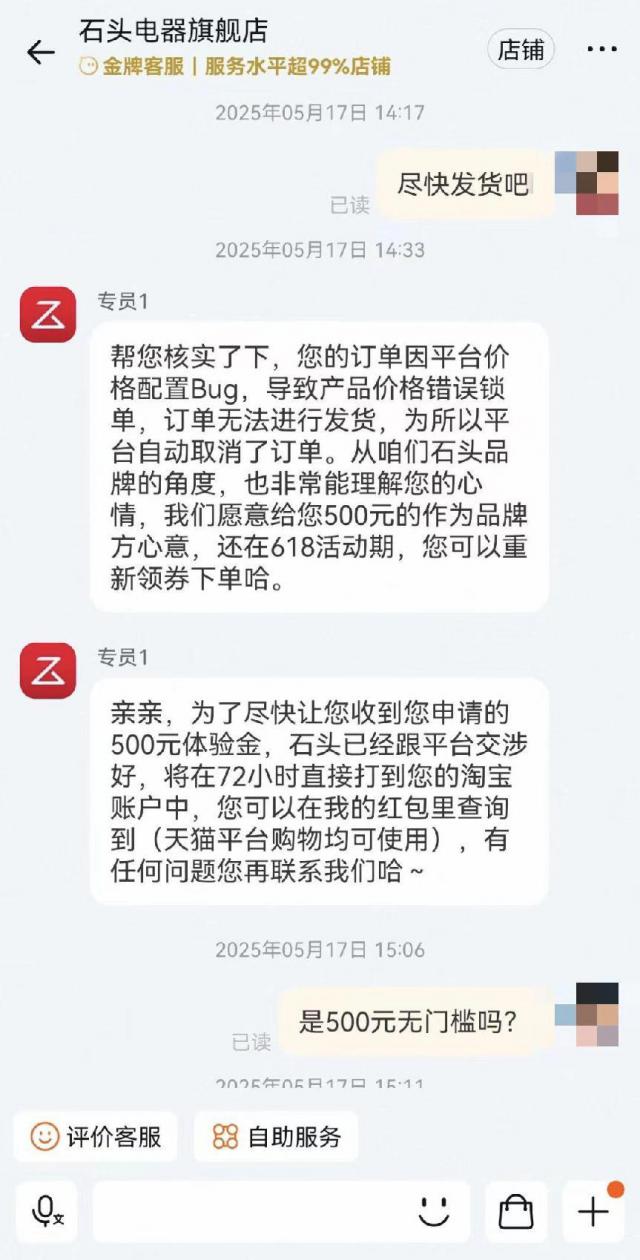
Task: Tap 评价客服 to rate customer service
Action: click(x=96, y=1136)
